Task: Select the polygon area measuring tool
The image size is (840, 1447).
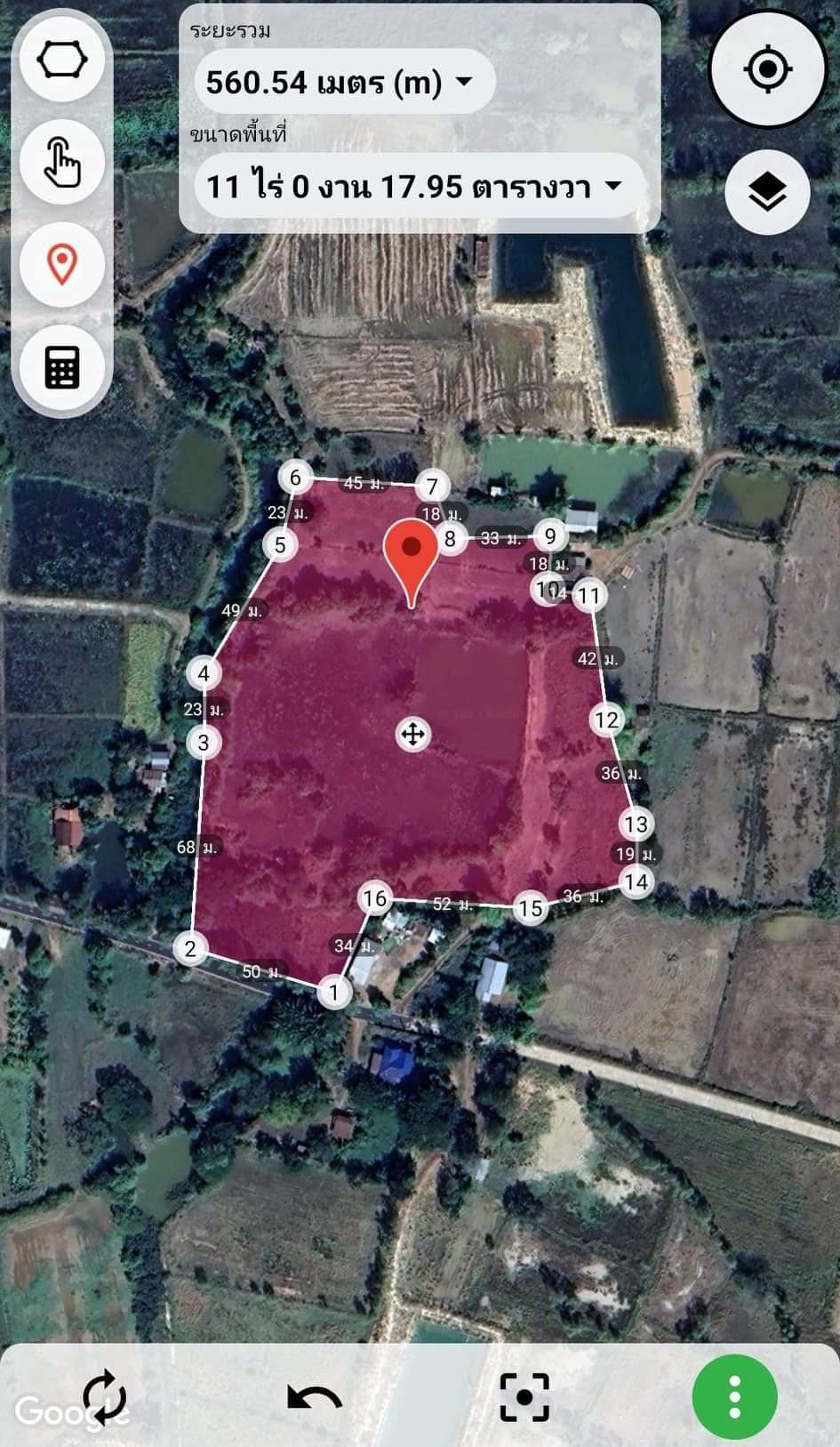Action: point(62,60)
